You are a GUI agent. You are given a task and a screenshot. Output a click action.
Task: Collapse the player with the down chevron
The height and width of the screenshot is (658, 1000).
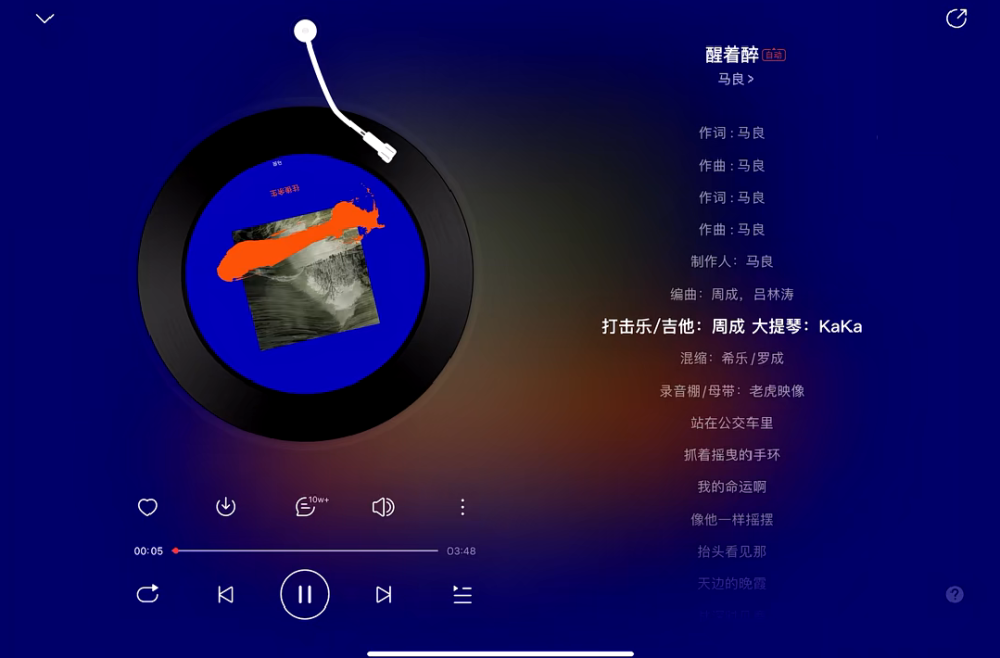coord(45,19)
